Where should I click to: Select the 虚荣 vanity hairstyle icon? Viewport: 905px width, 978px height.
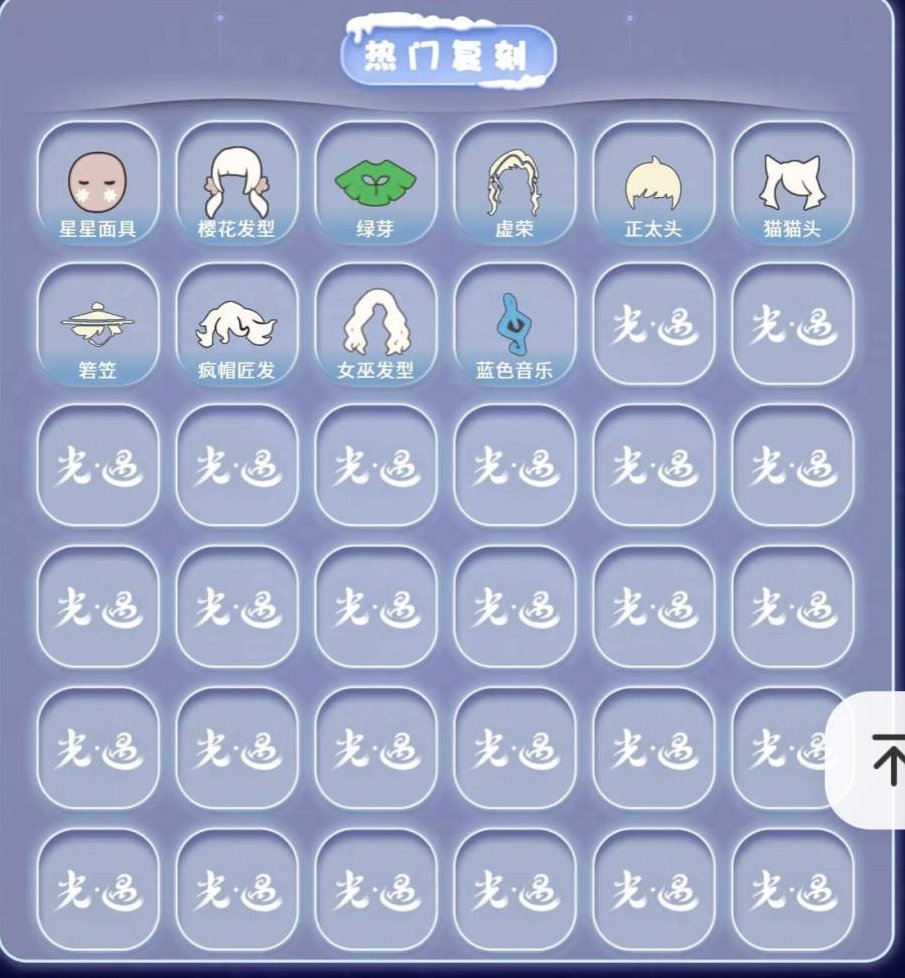tap(514, 180)
